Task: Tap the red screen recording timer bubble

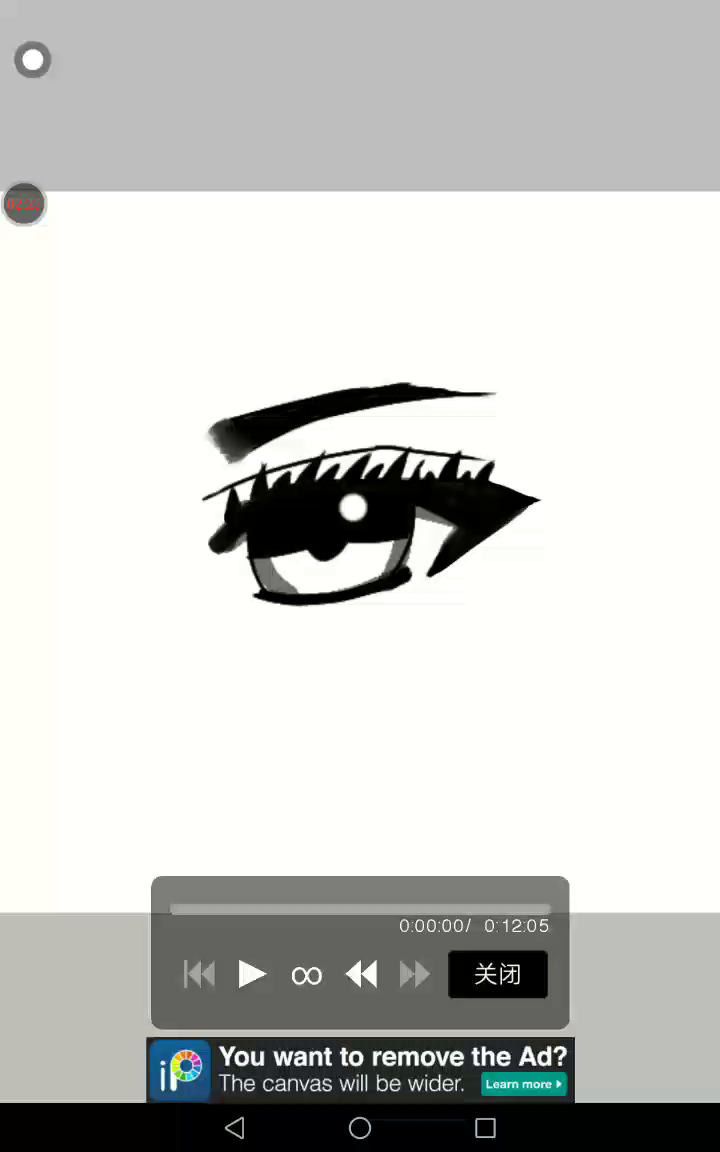Action: pyautogui.click(x=24, y=204)
